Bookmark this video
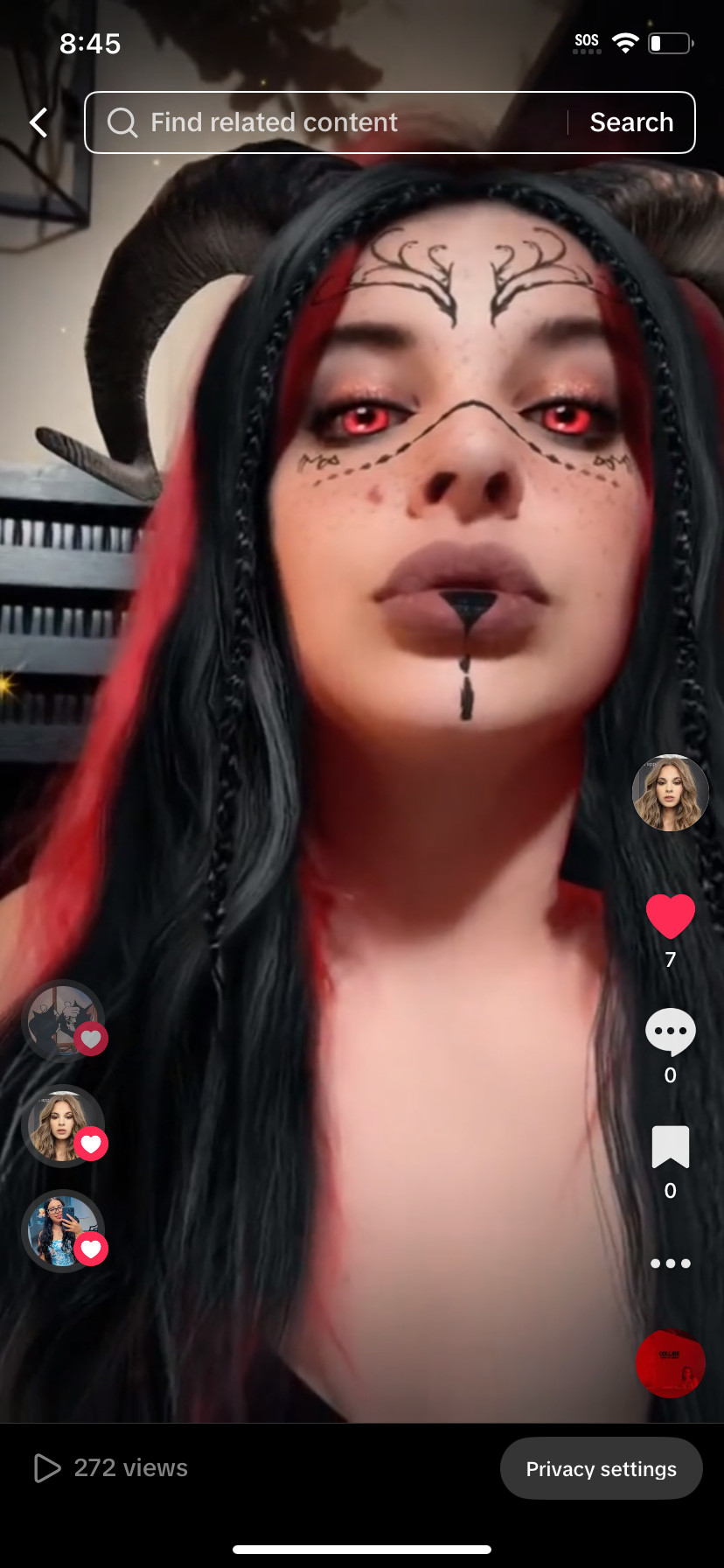This screenshot has width=724, height=1568. [671, 1147]
